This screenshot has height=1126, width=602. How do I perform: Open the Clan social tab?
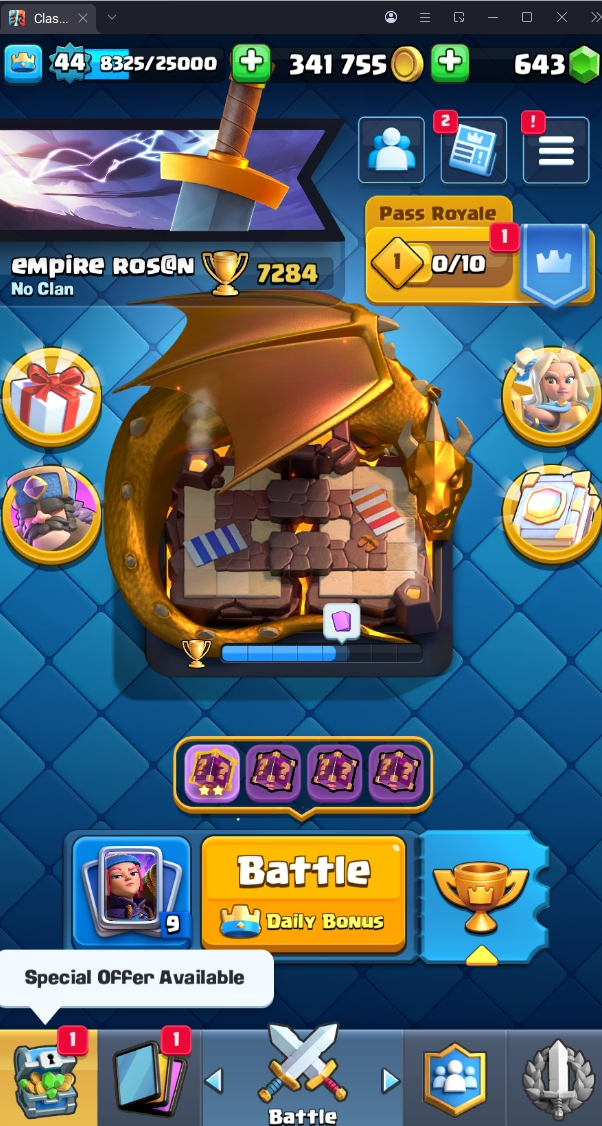pos(454,1079)
